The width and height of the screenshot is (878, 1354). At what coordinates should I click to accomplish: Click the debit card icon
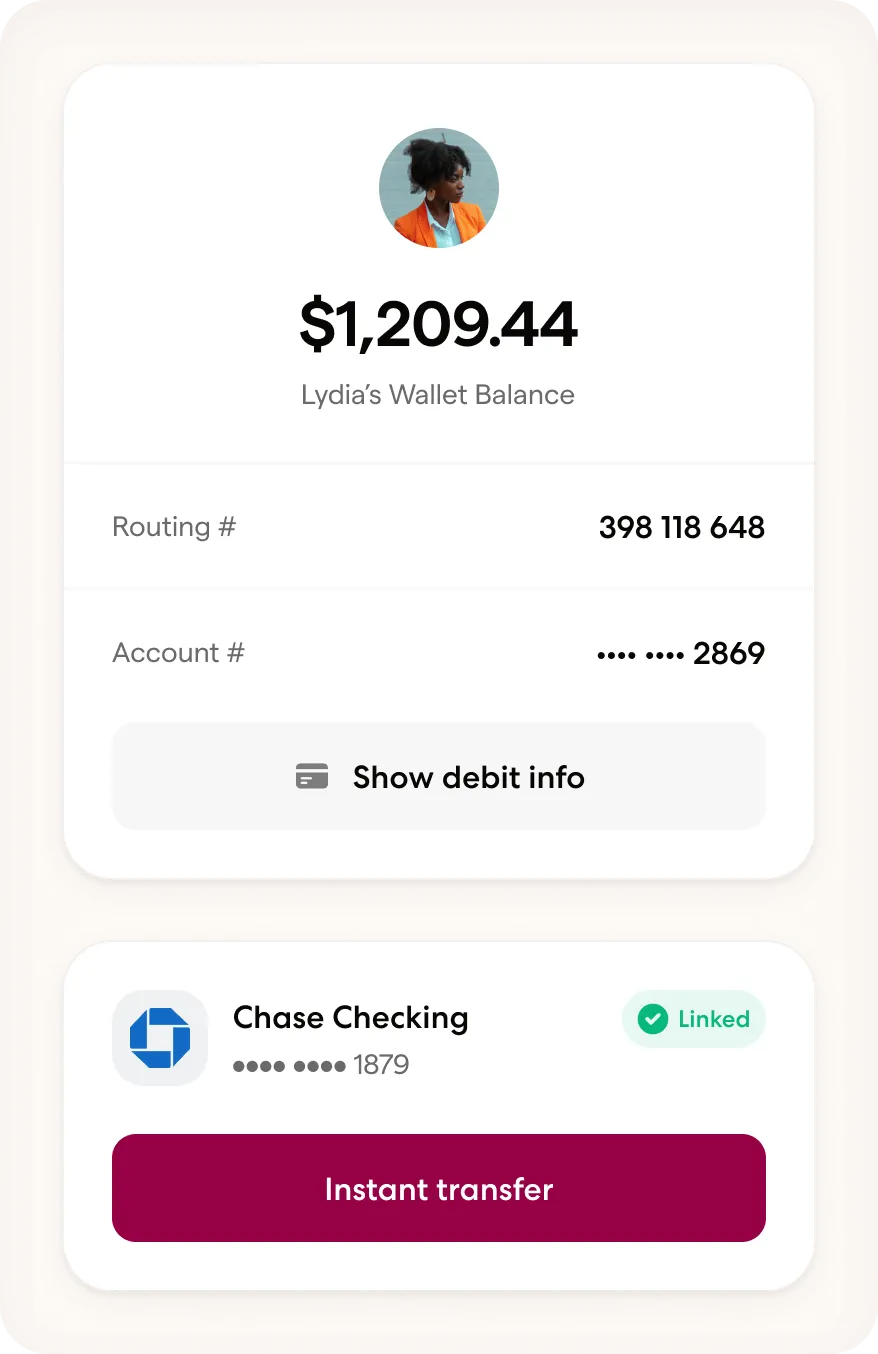tap(312, 776)
